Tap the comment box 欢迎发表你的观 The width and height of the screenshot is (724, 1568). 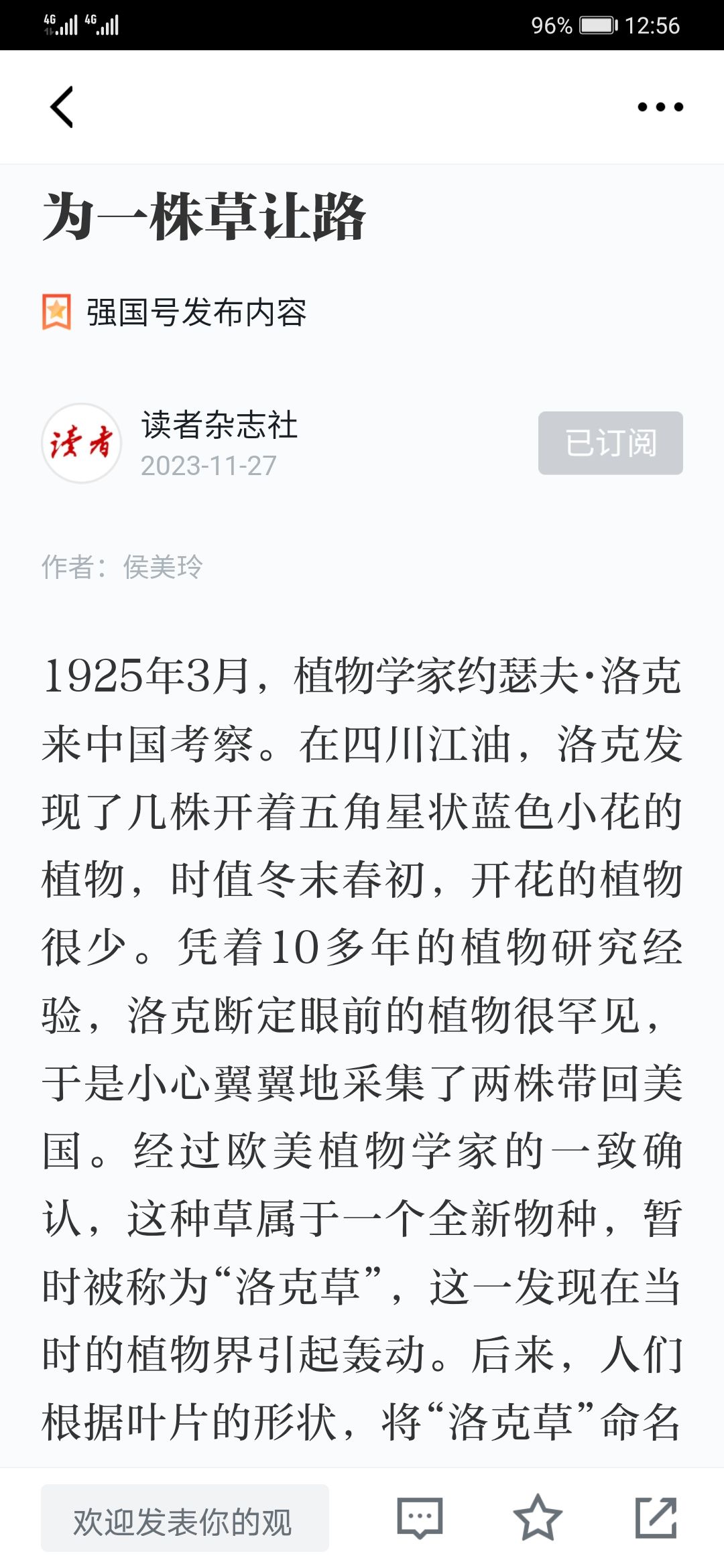(185, 1518)
